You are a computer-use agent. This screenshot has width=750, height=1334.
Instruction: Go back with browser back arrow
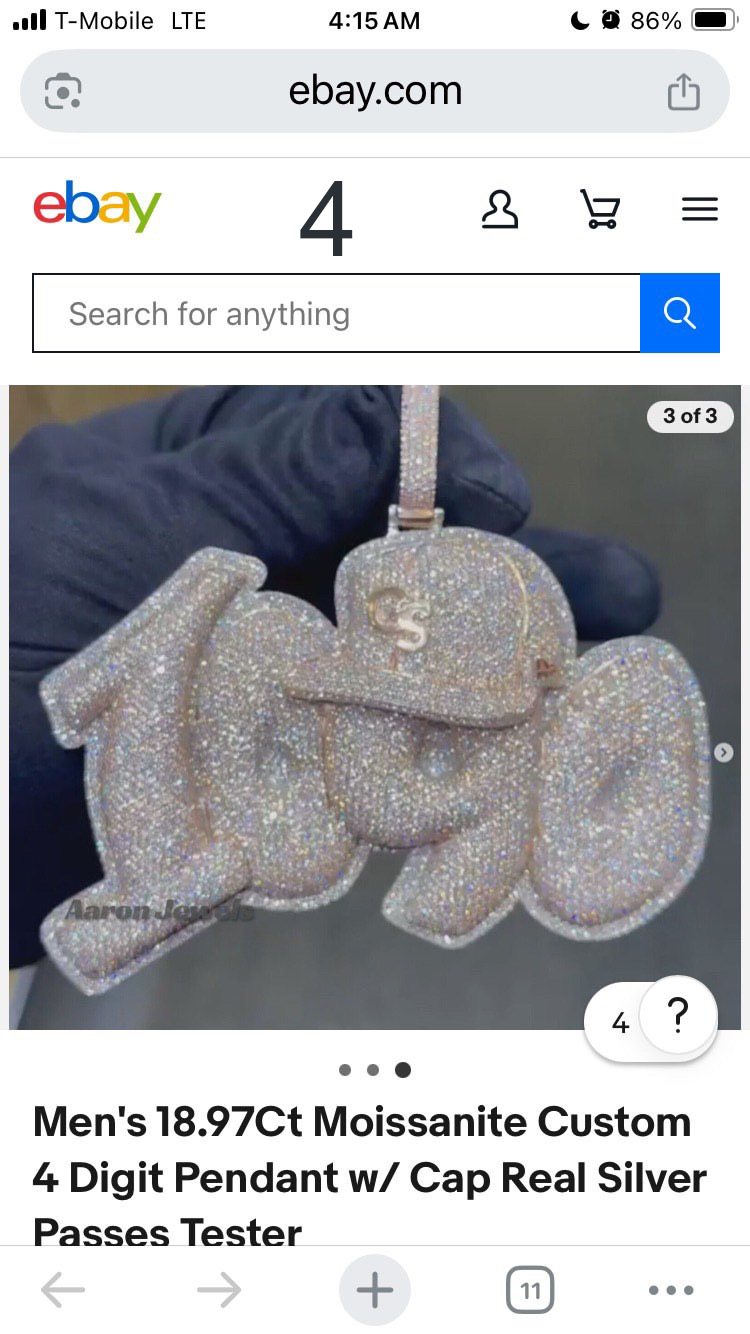(x=63, y=1290)
